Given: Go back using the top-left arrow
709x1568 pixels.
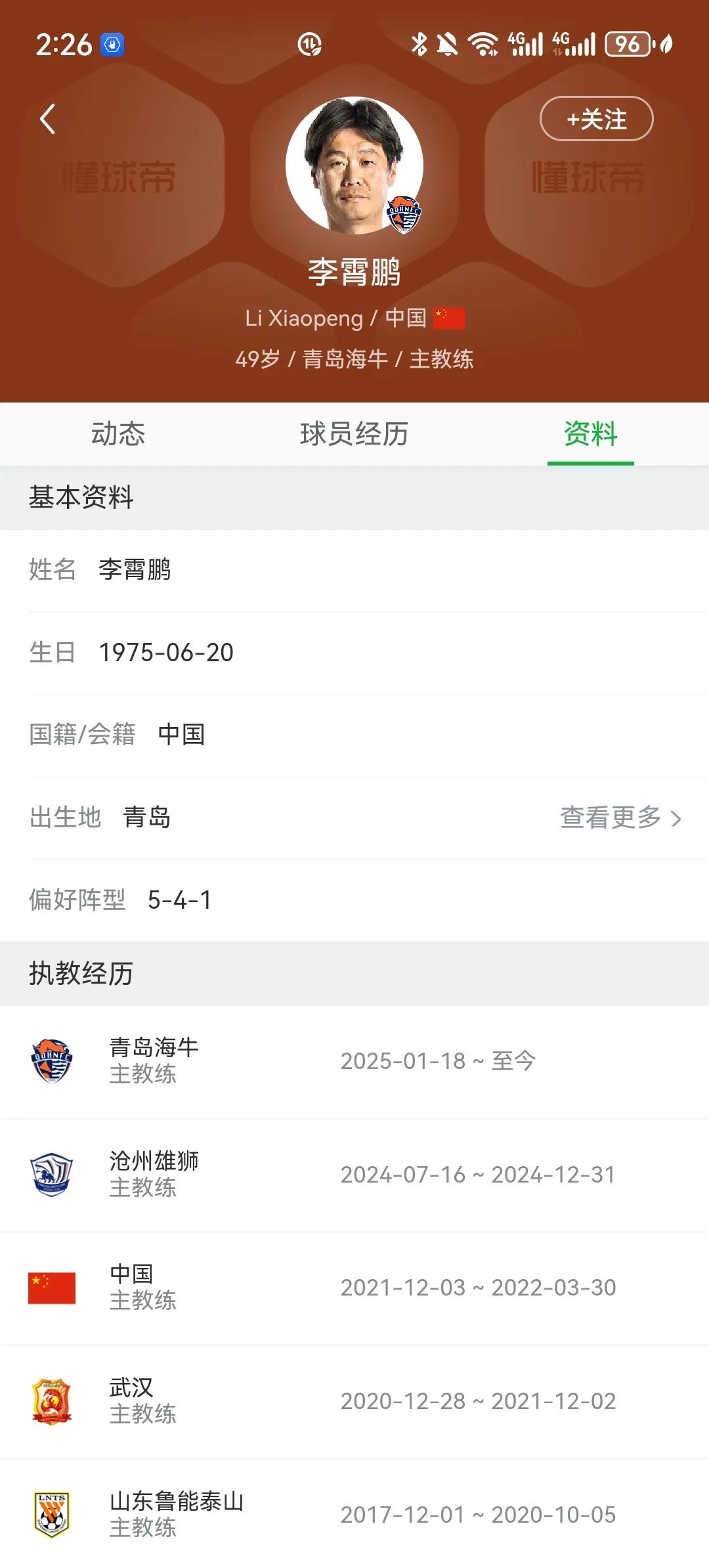Looking at the screenshot, I should (47, 120).
